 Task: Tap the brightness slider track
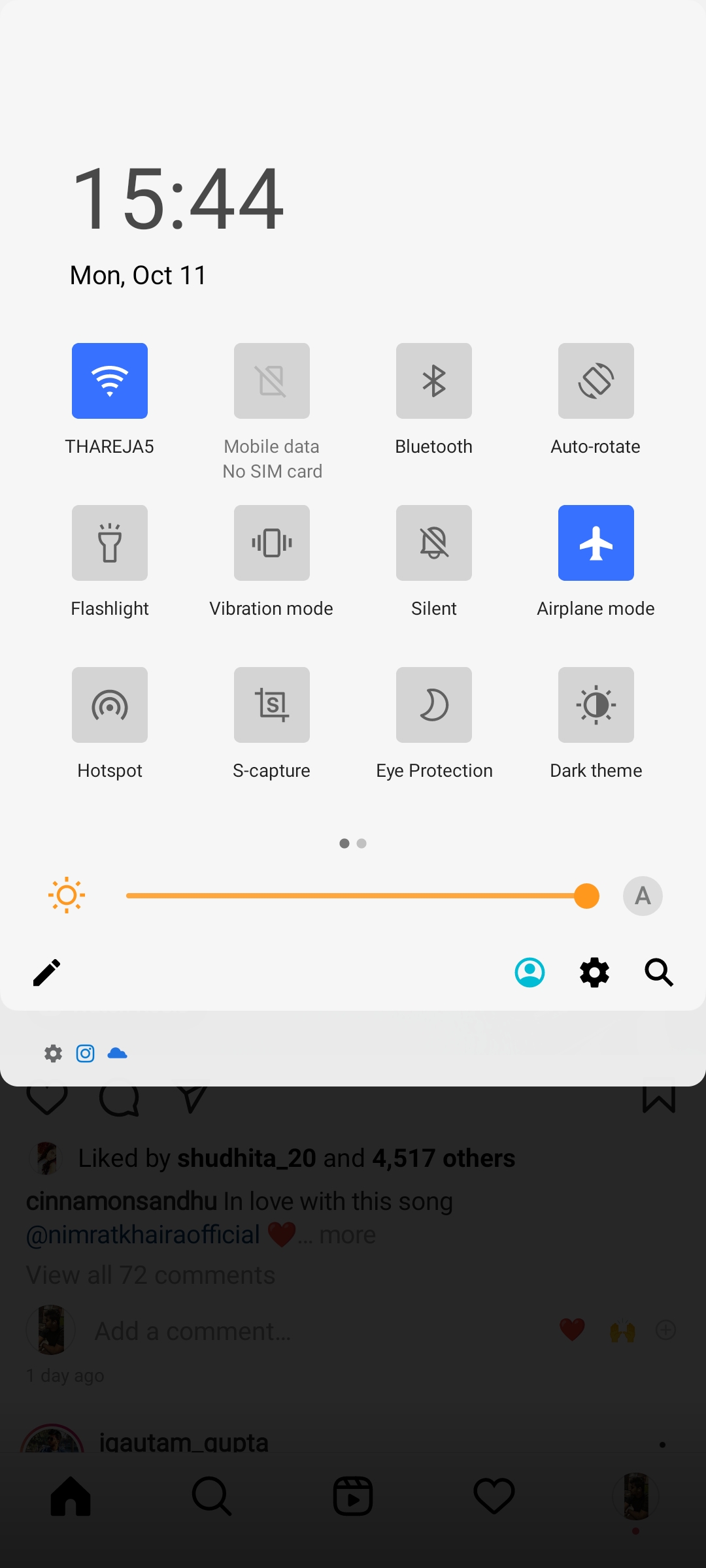(353, 896)
